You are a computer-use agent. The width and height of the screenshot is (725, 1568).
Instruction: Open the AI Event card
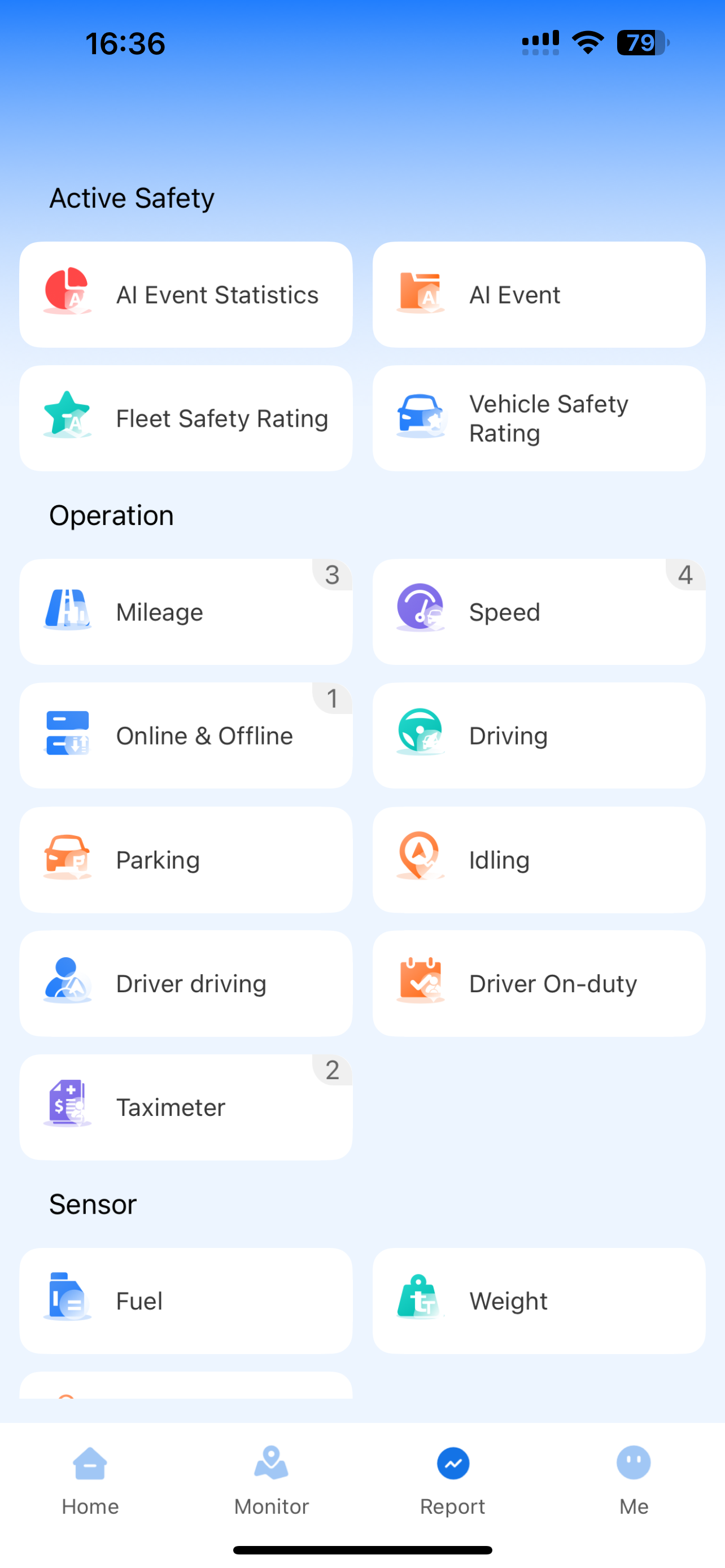click(539, 295)
